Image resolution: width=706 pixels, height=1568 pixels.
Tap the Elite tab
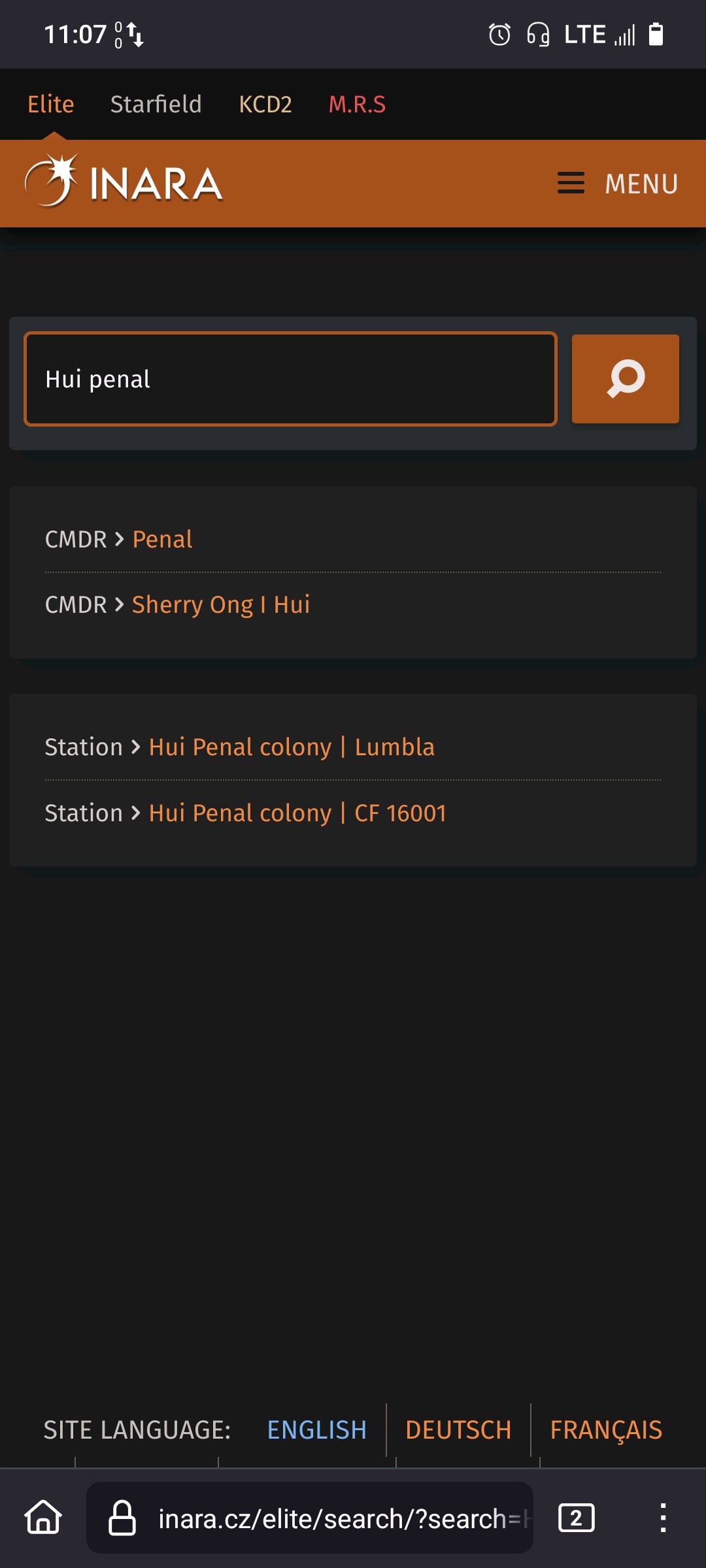(x=51, y=105)
